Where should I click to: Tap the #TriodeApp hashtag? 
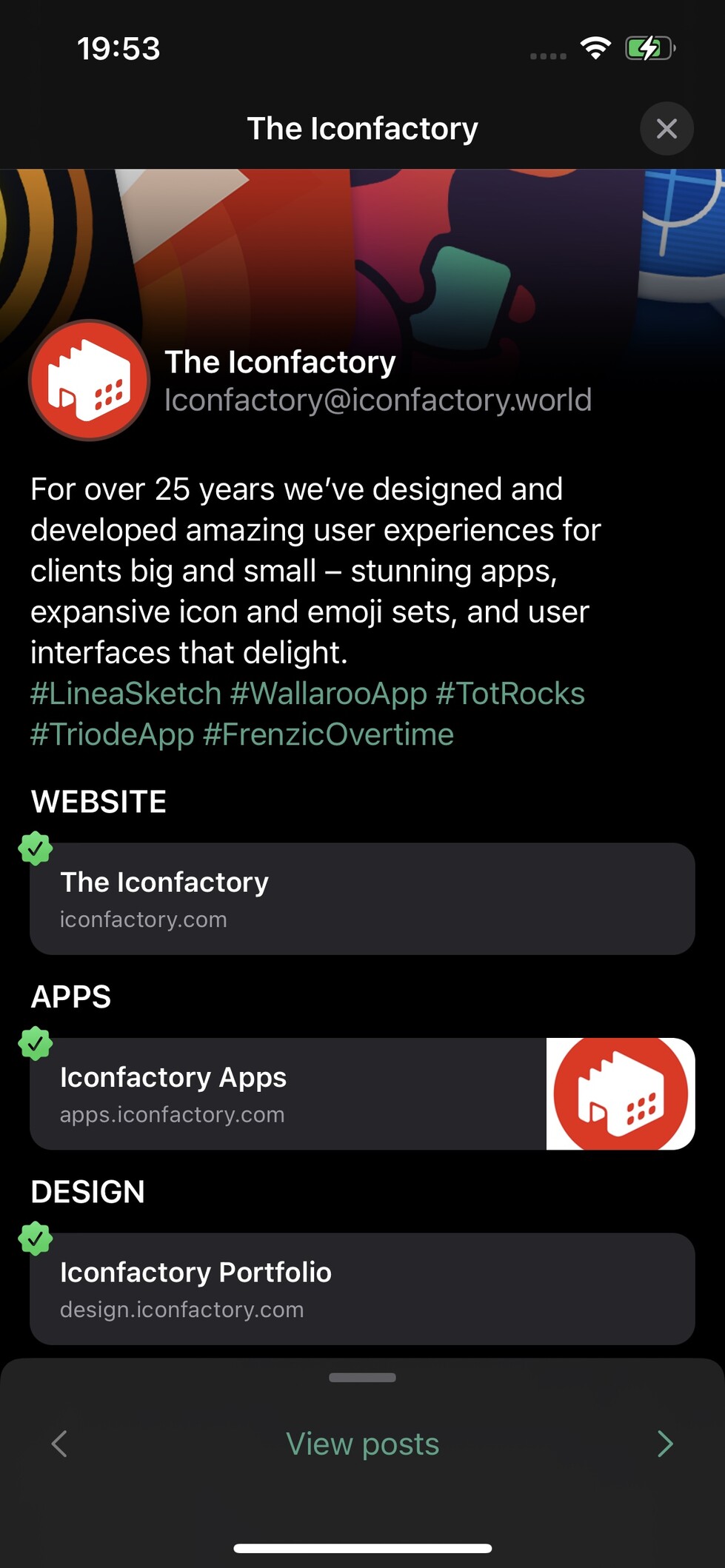[112, 735]
